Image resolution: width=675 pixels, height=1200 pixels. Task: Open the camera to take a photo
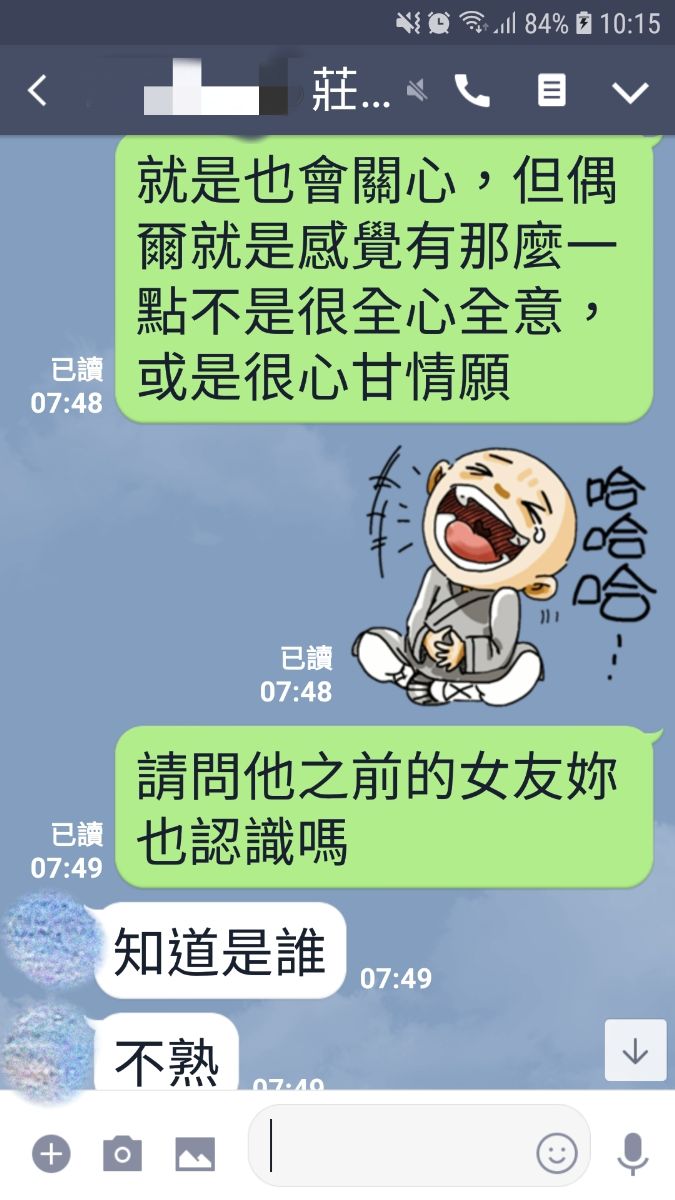[x=122, y=1154]
